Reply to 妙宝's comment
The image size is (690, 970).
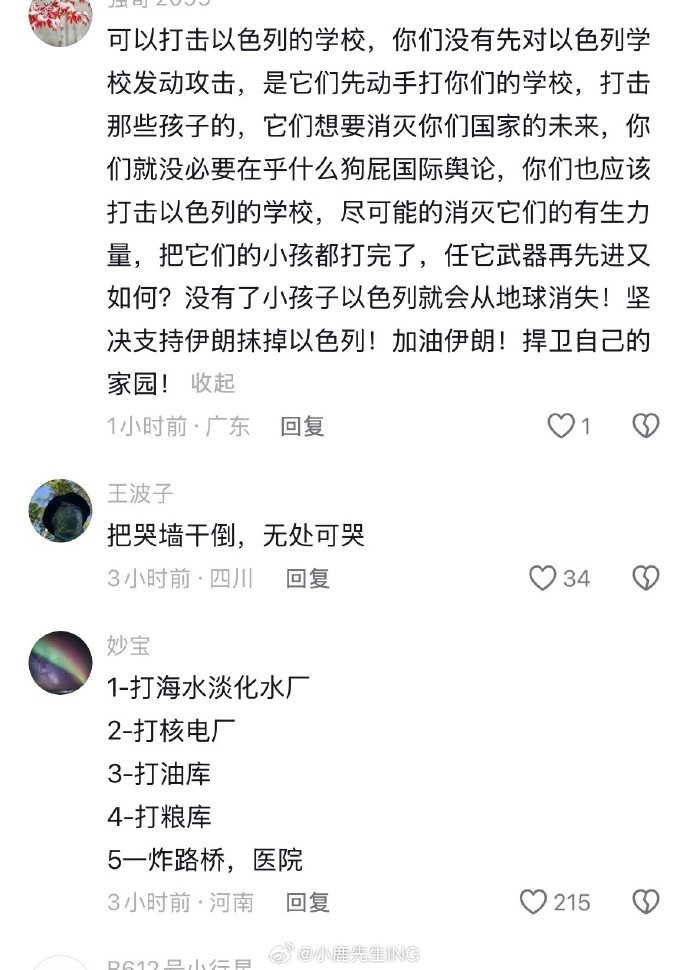coord(308,902)
